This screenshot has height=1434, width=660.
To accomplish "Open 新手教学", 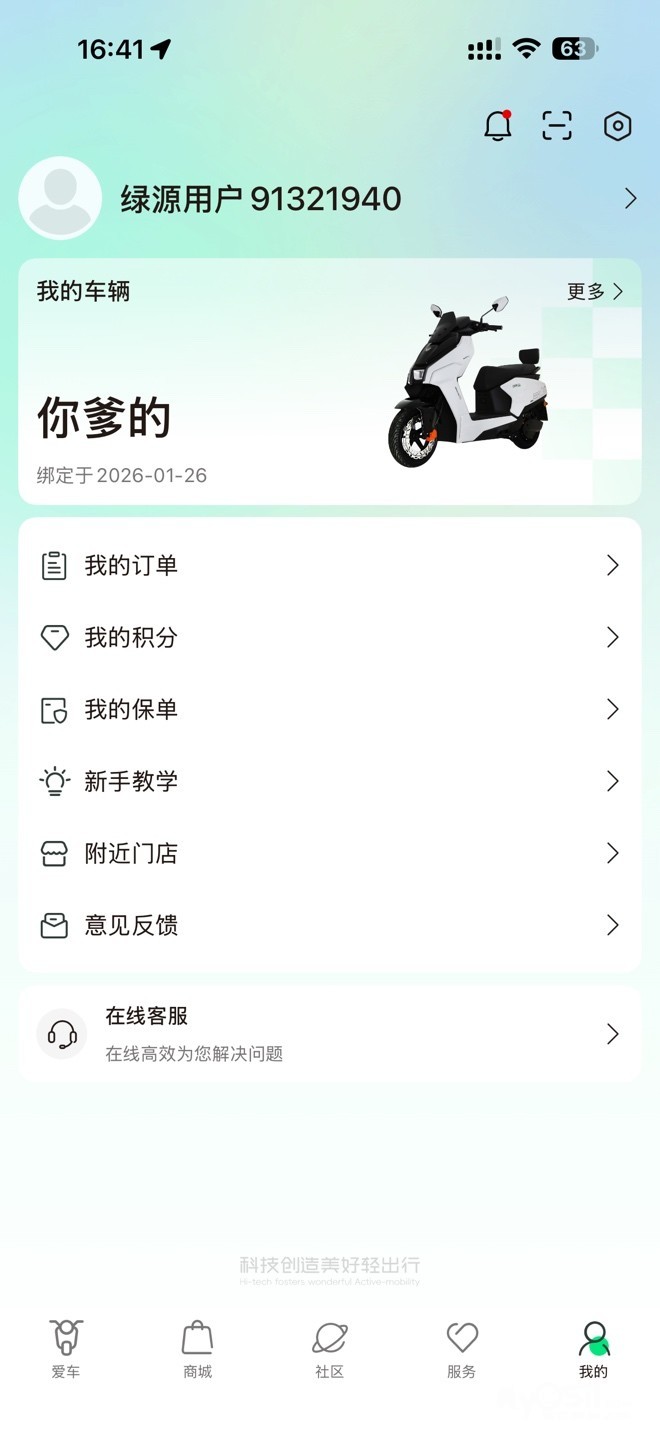I will (330, 782).
